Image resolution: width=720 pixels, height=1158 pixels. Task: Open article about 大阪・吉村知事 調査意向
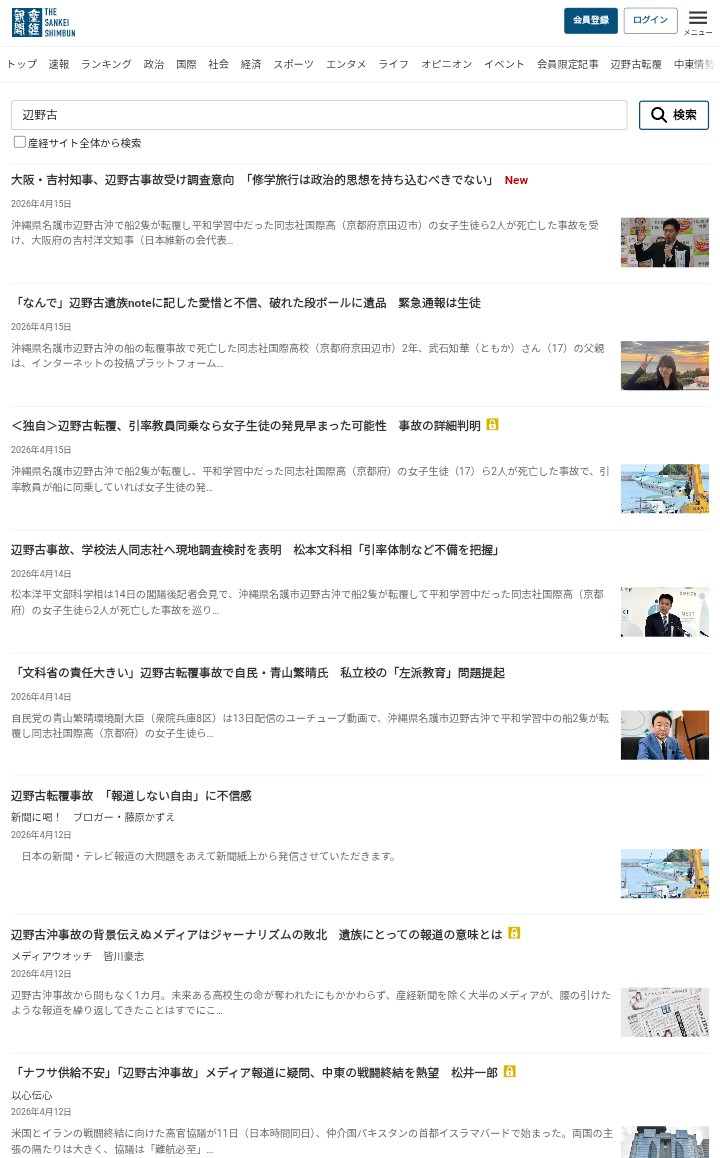(x=252, y=180)
